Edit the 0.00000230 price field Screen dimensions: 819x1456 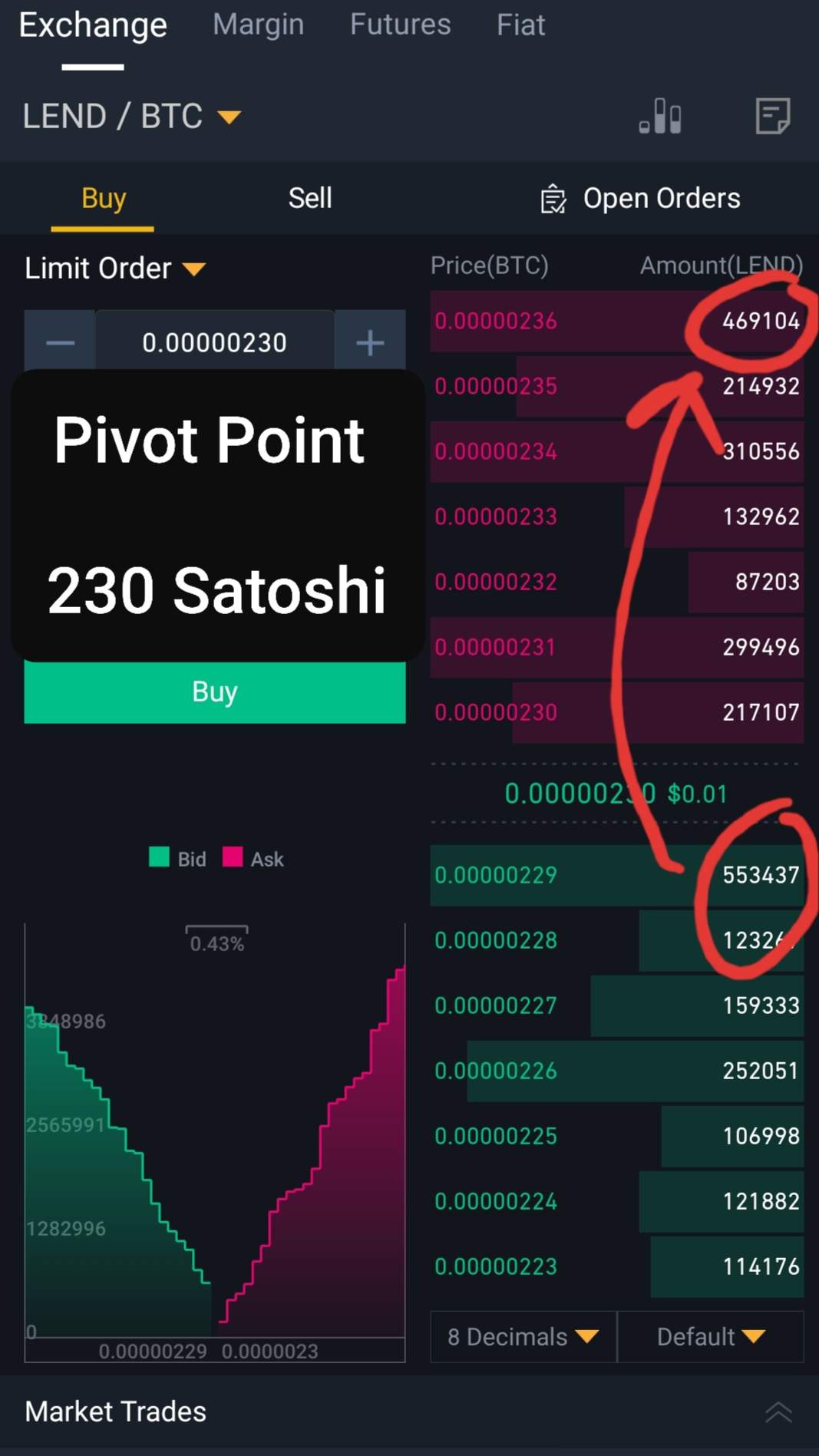(x=214, y=342)
